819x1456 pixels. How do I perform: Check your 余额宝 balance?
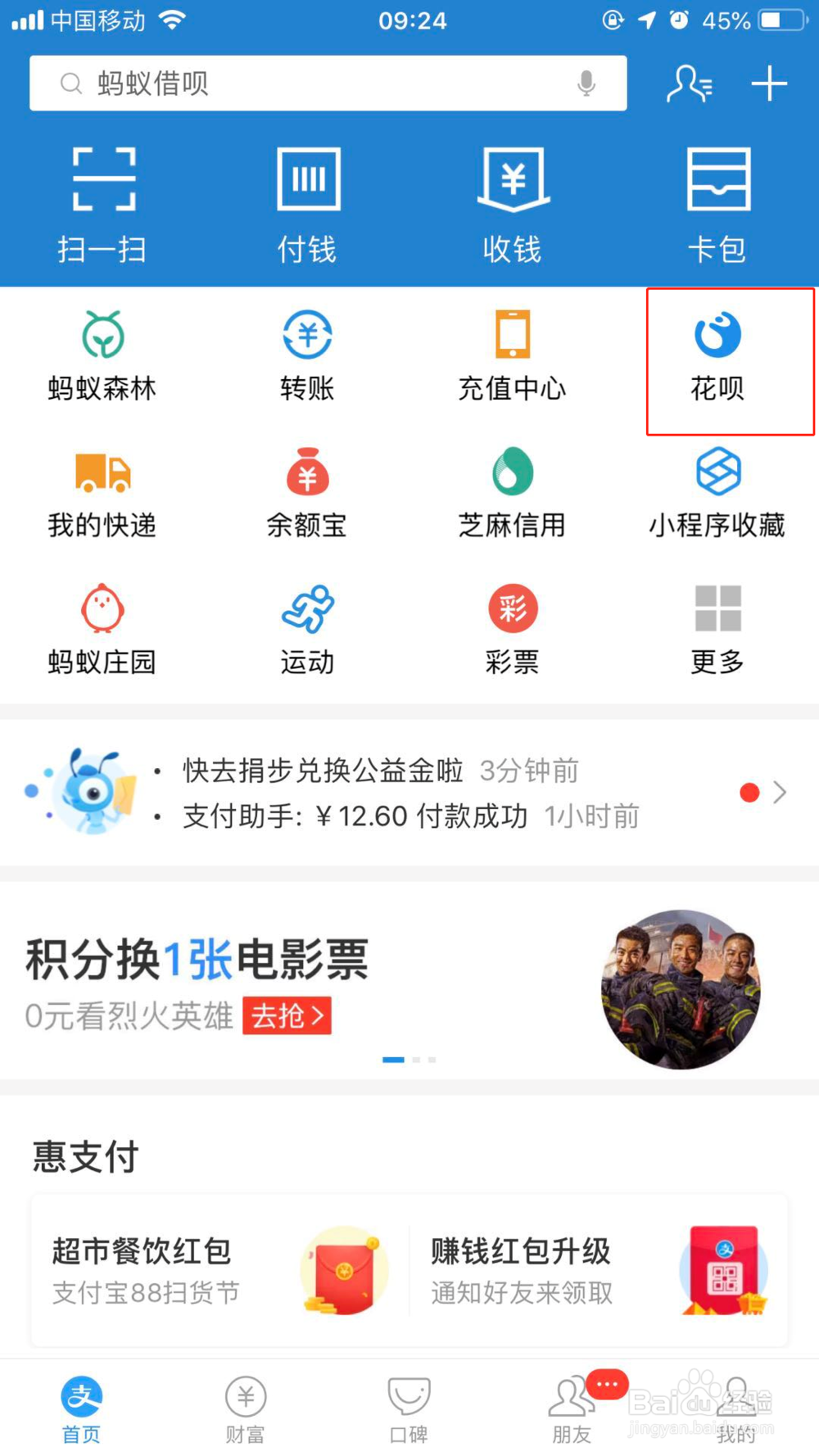(307, 490)
